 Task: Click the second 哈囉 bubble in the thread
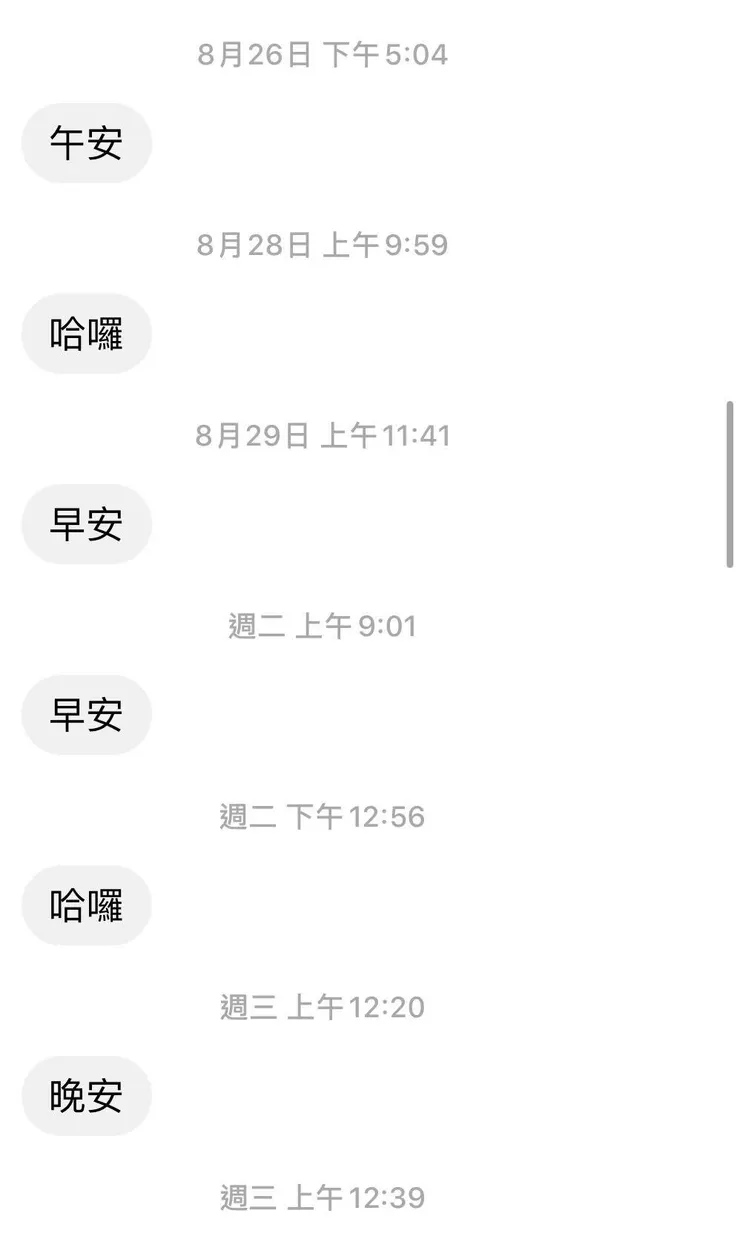[86, 904]
